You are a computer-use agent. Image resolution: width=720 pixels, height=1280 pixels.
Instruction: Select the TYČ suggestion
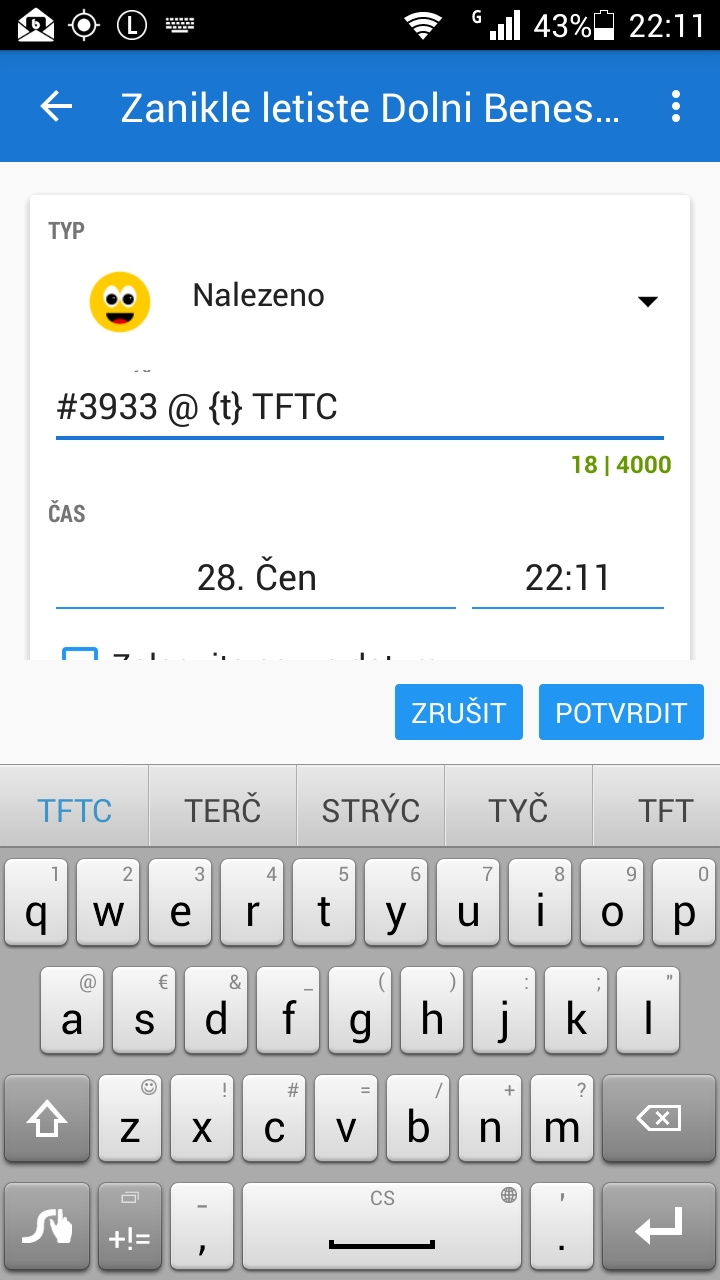[518, 810]
